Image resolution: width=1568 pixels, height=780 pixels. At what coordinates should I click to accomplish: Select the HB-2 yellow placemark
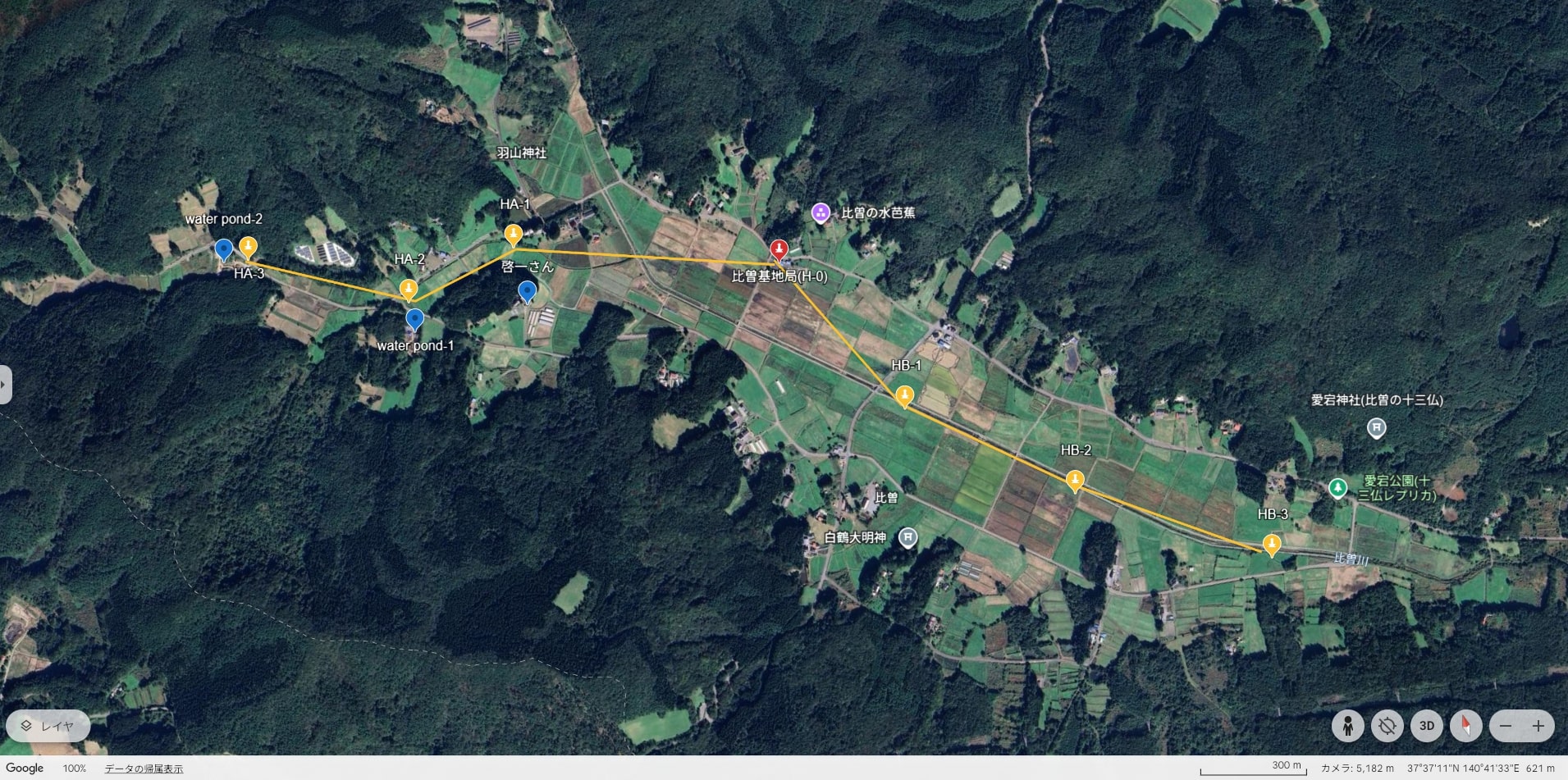point(1075,481)
